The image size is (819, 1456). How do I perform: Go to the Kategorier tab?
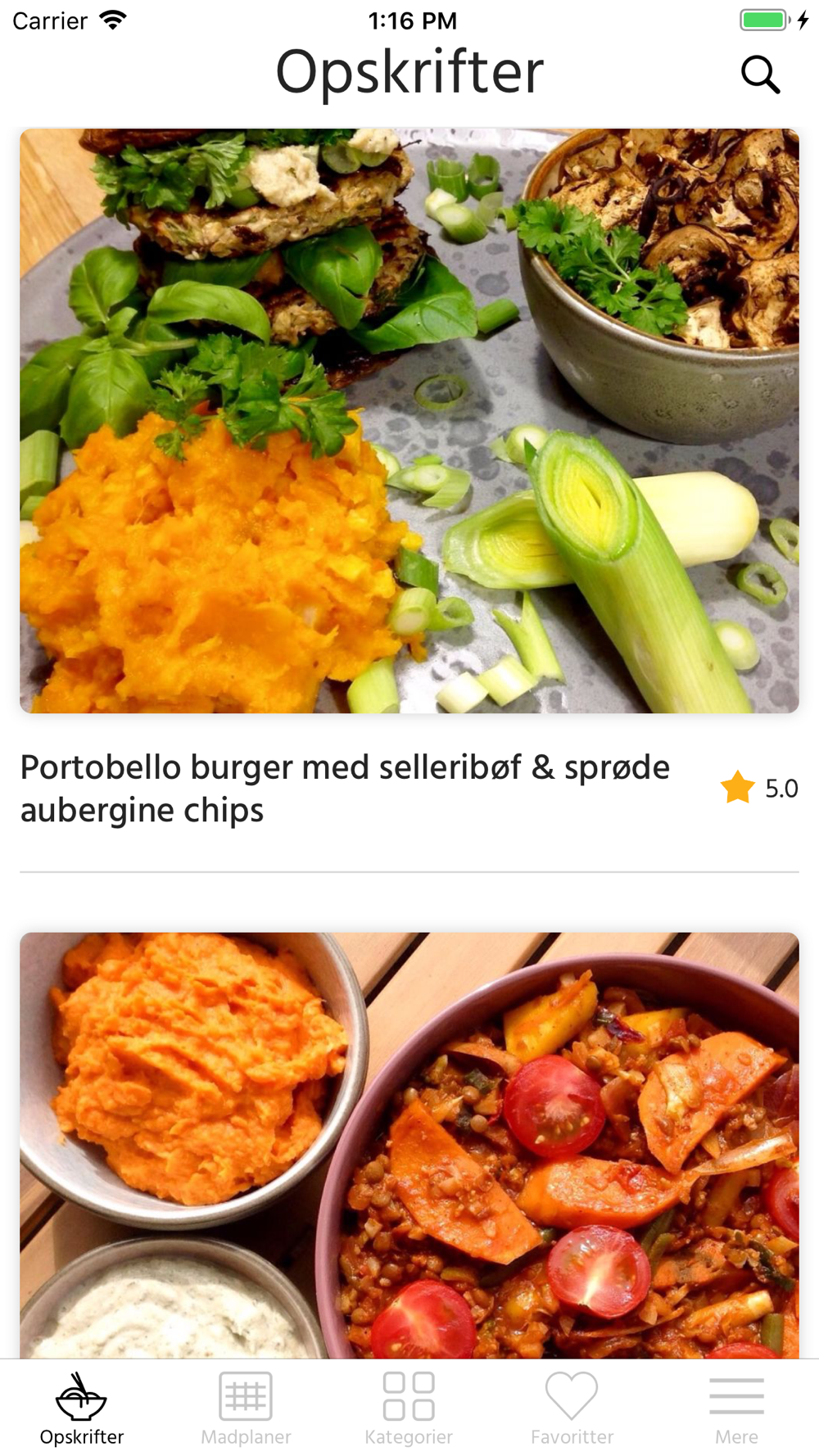click(x=409, y=1409)
